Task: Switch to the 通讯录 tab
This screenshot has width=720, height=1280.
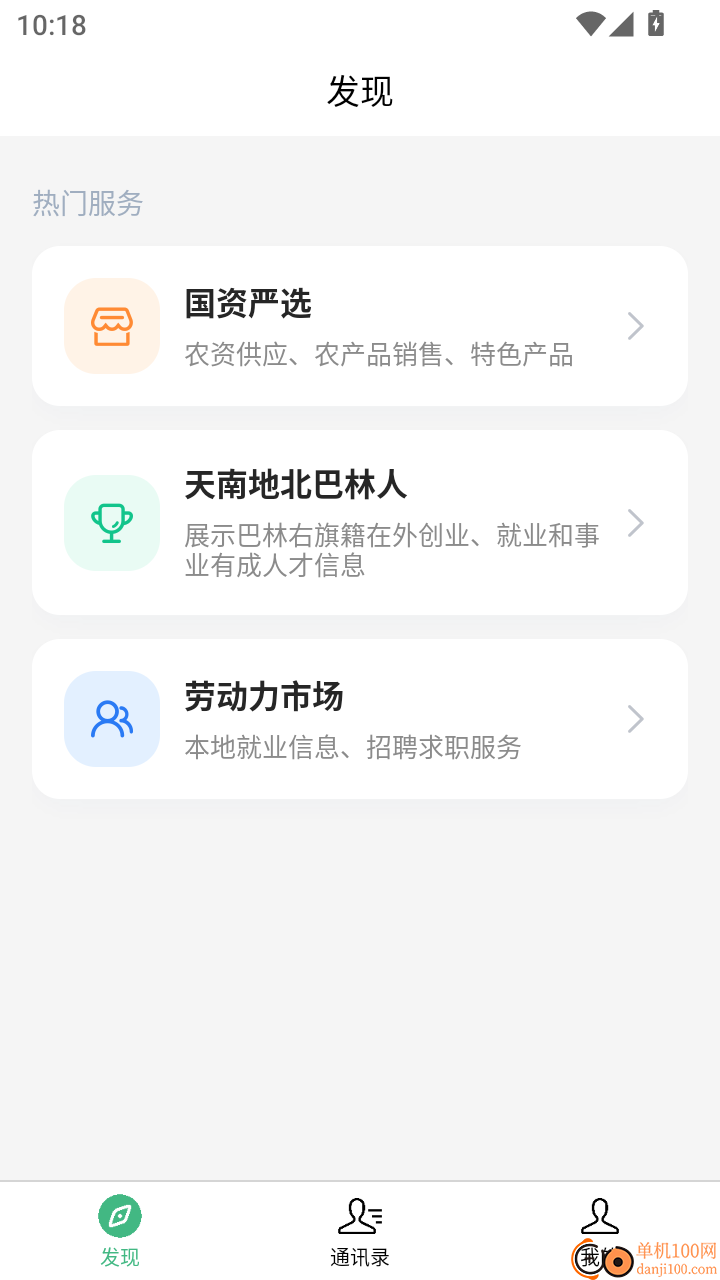Action: tap(360, 1230)
